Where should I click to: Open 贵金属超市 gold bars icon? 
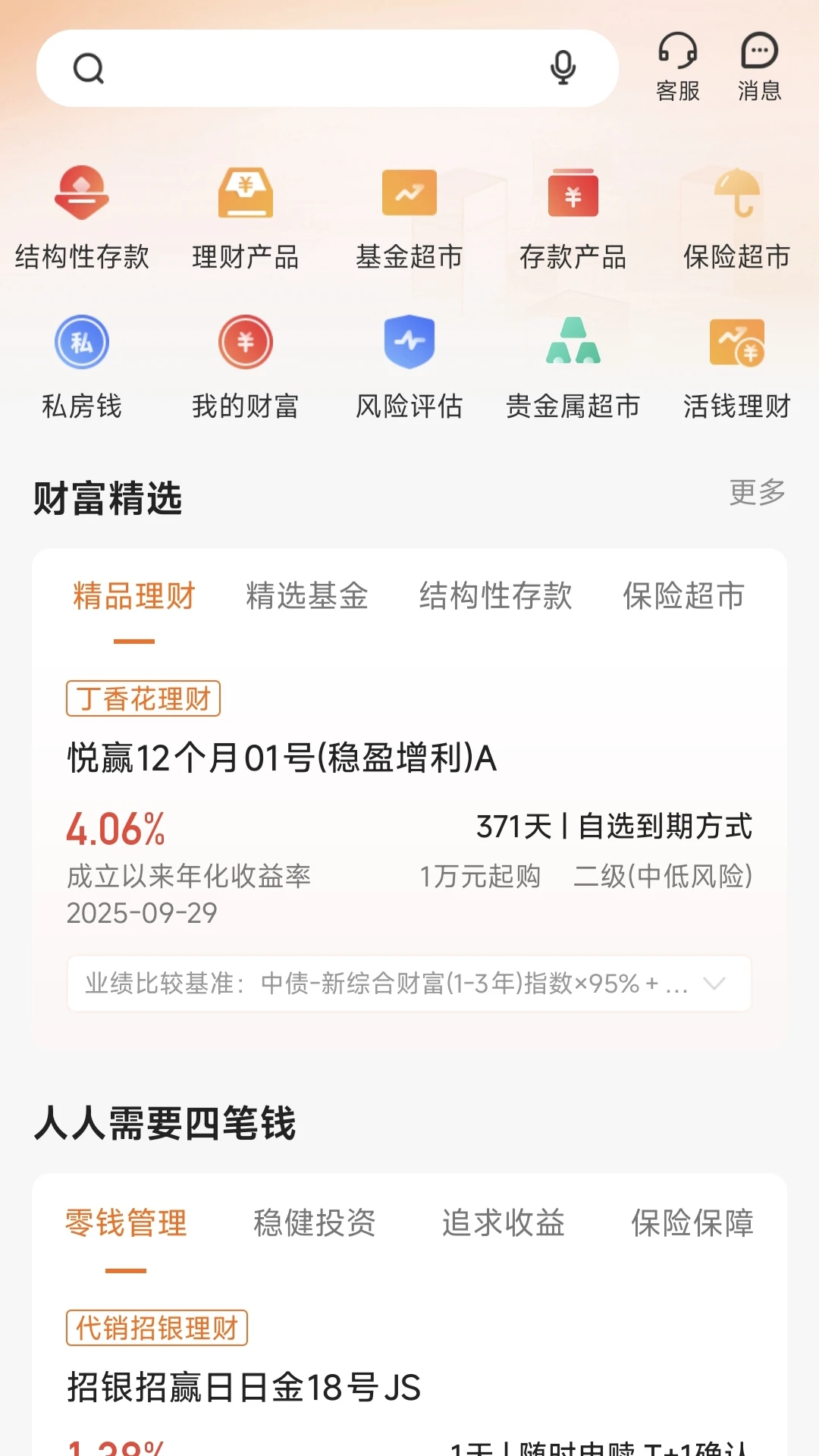(x=573, y=366)
